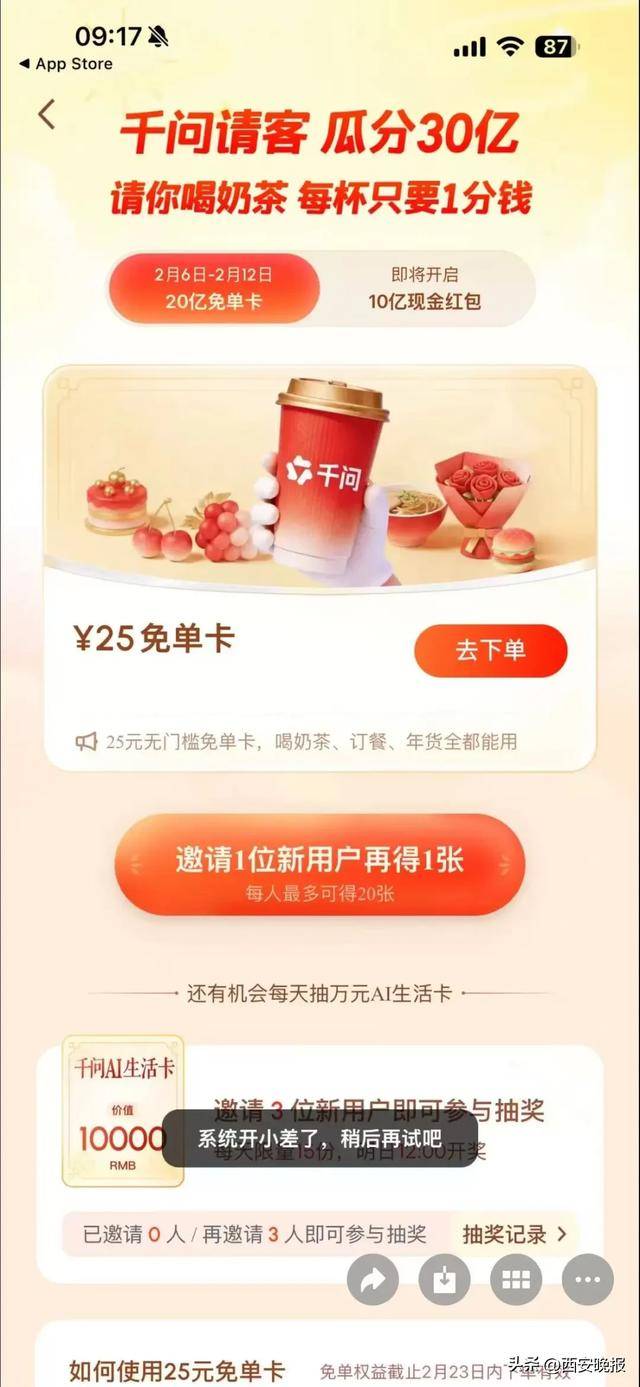Open 抽奖记录 lottery records

coord(514,1235)
